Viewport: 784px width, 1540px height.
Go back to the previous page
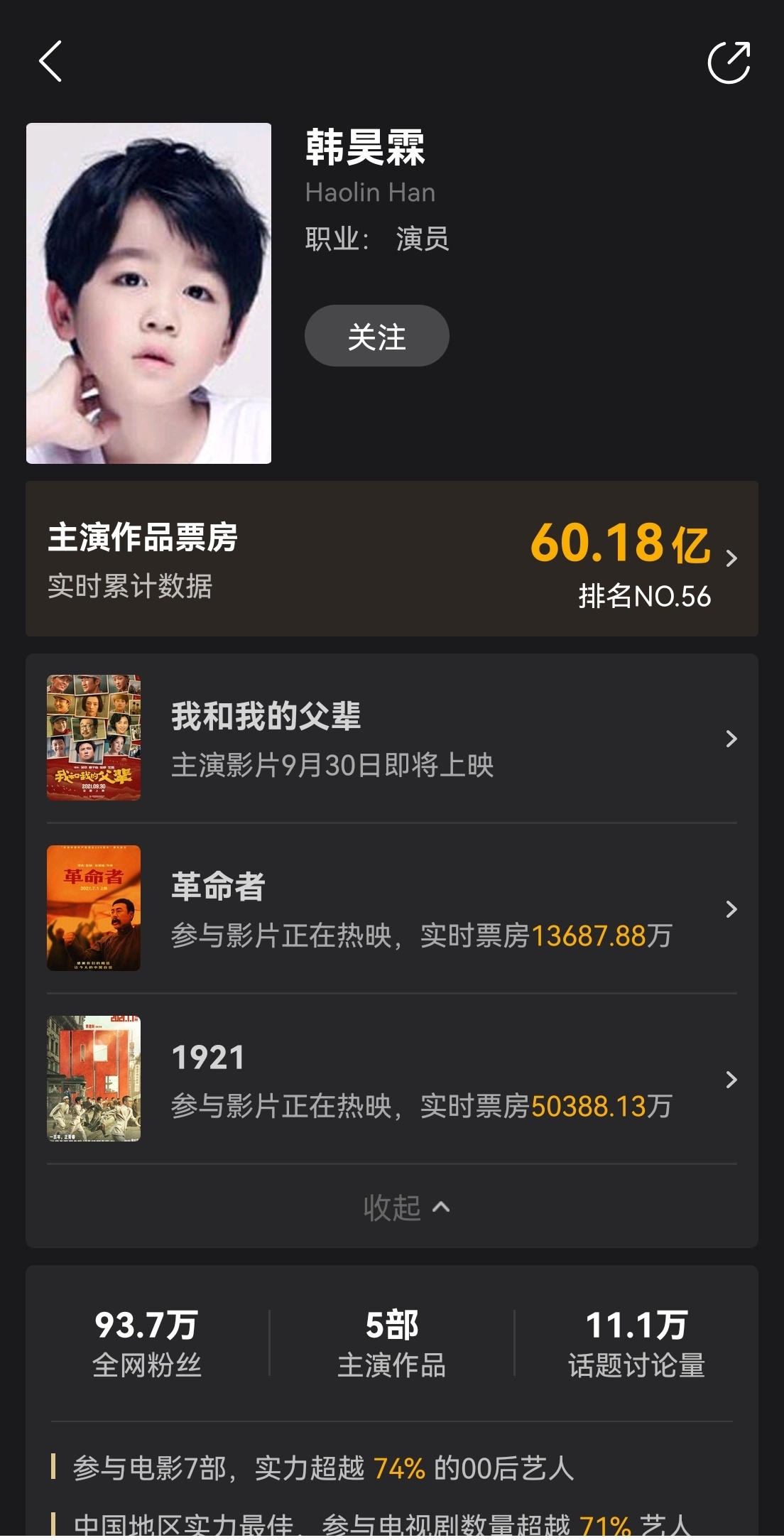[x=50, y=61]
